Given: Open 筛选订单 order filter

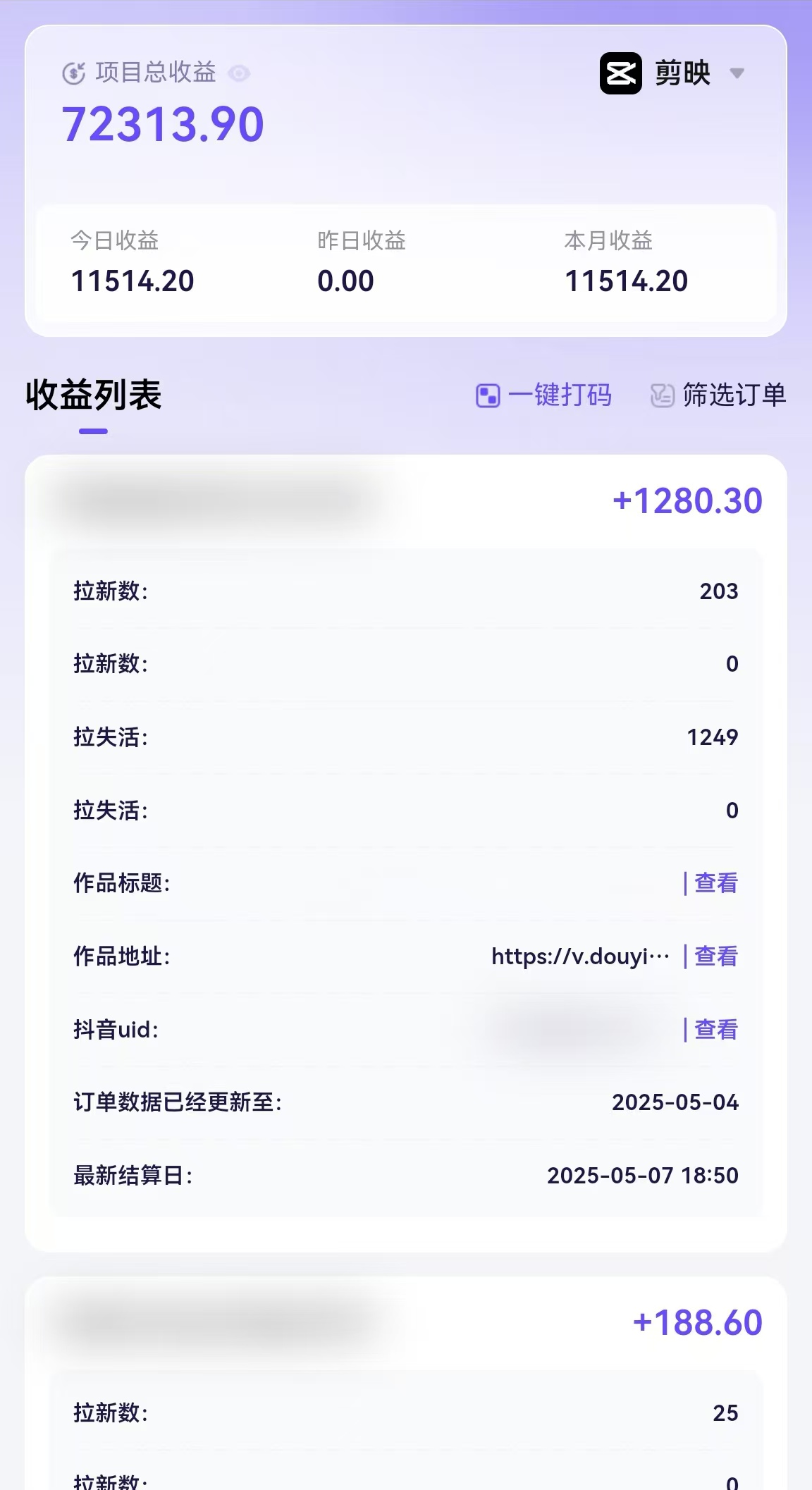Looking at the screenshot, I should [x=718, y=395].
